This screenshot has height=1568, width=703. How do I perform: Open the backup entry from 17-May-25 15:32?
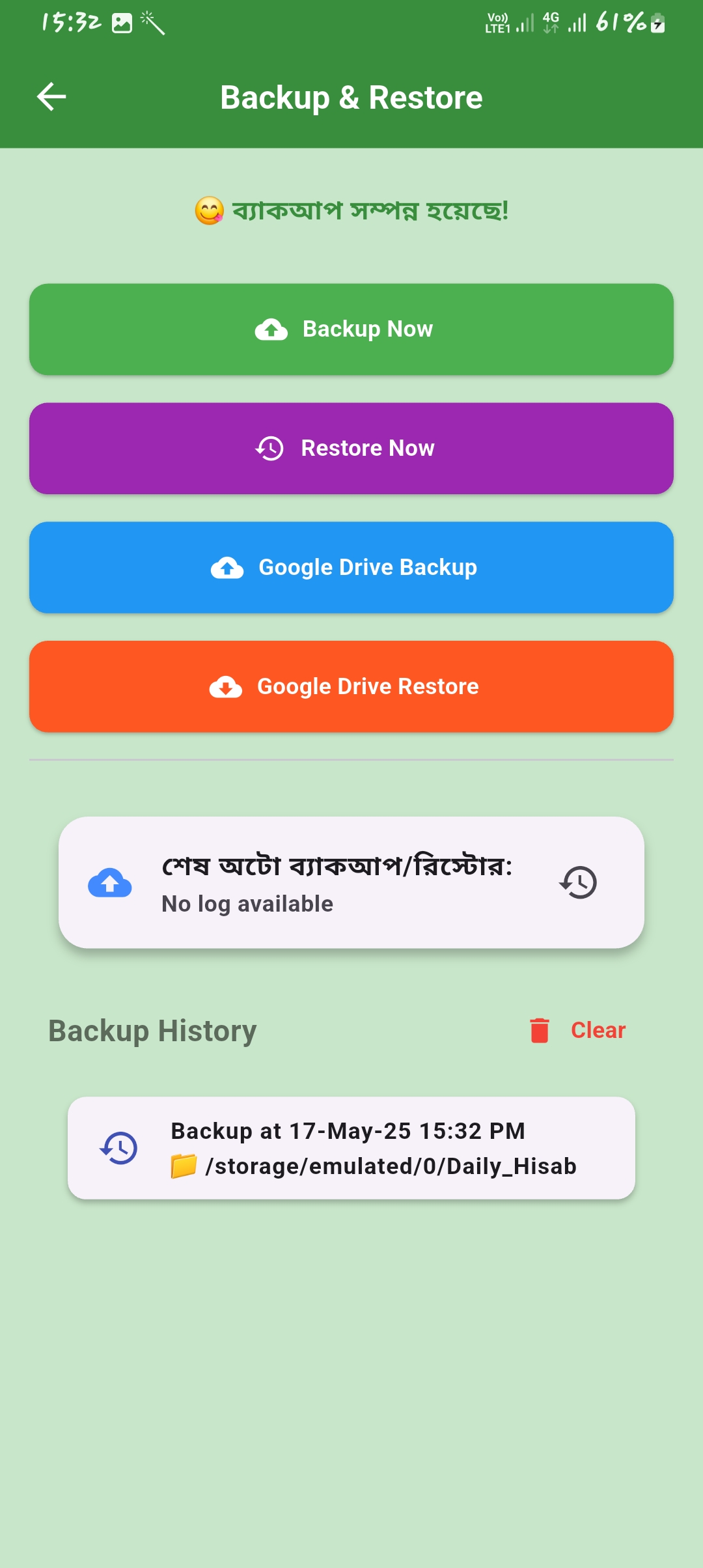(x=351, y=1148)
